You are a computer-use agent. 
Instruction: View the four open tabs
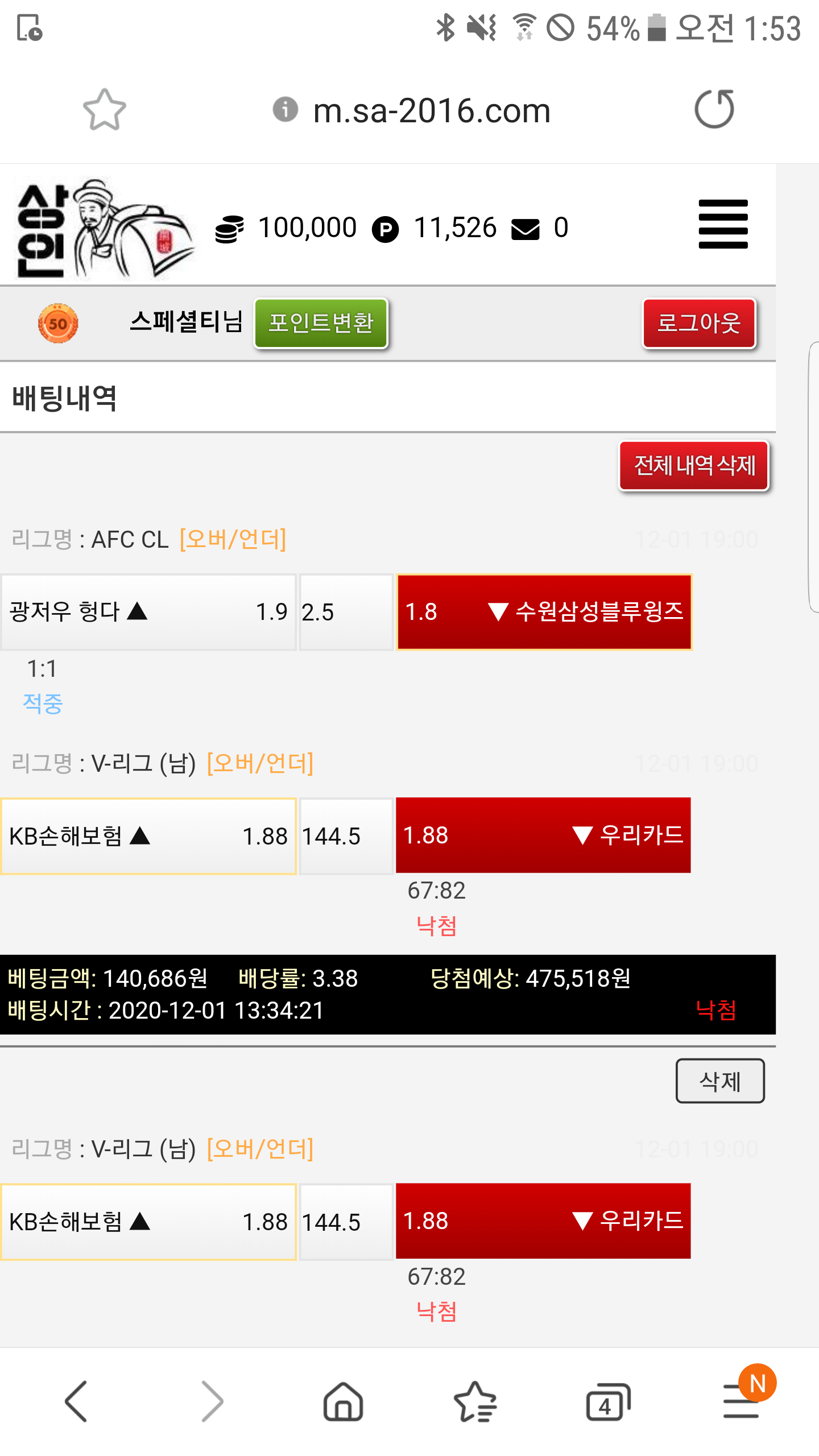click(x=608, y=1401)
